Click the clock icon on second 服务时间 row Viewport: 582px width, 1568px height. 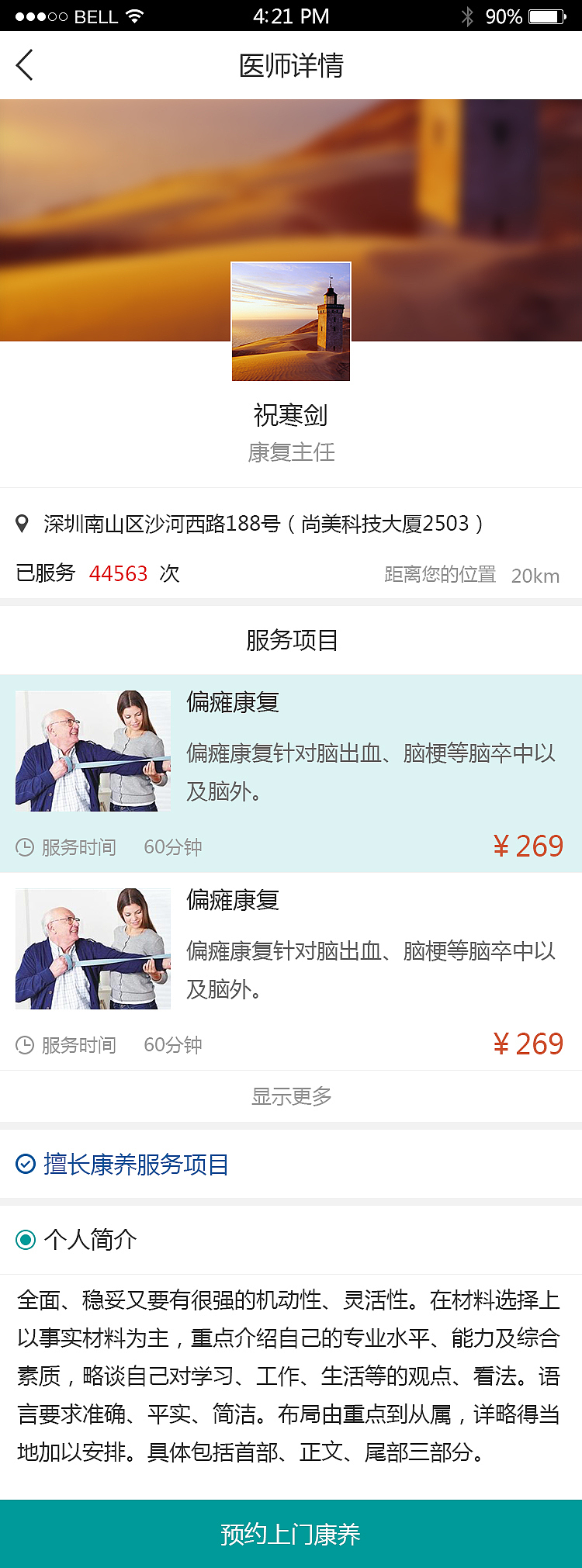coord(24,1045)
